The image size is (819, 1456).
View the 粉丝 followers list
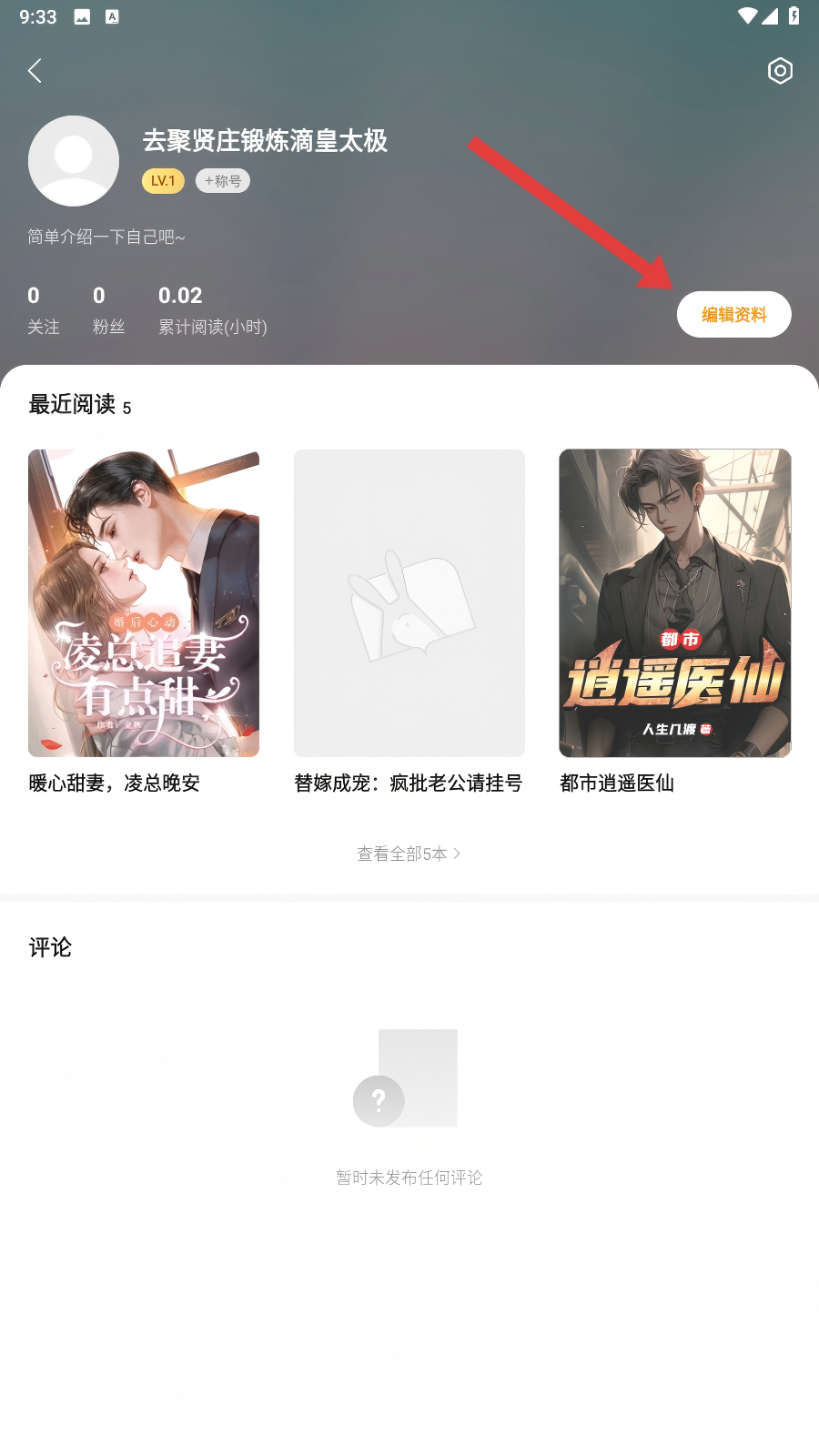tap(108, 310)
